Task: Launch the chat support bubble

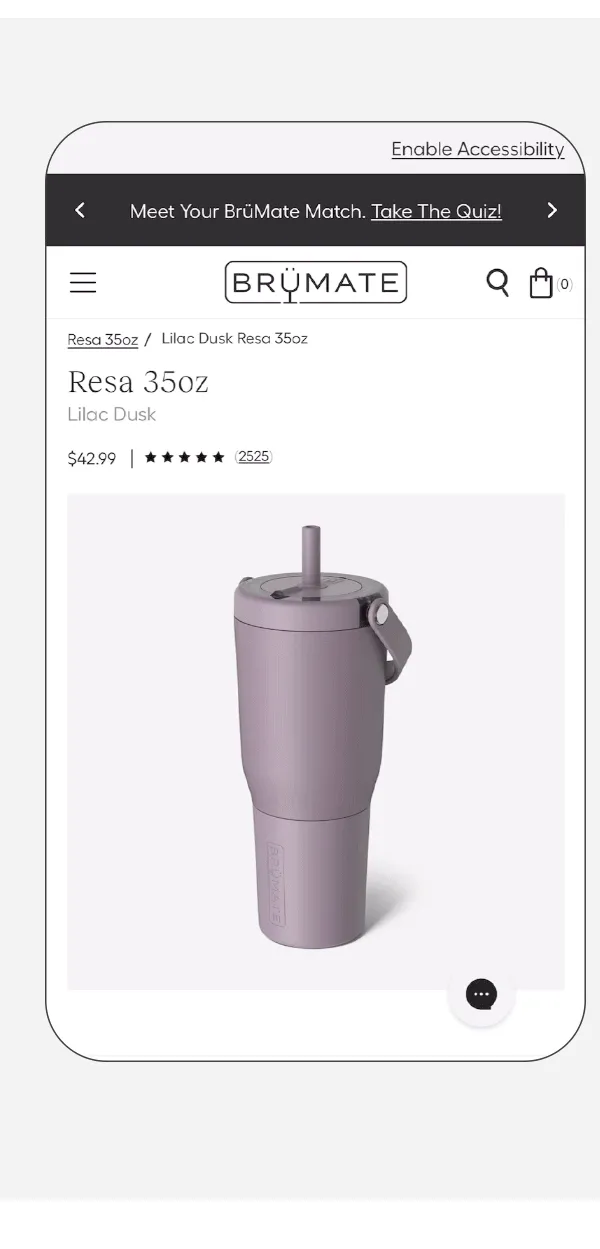Action: click(481, 994)
